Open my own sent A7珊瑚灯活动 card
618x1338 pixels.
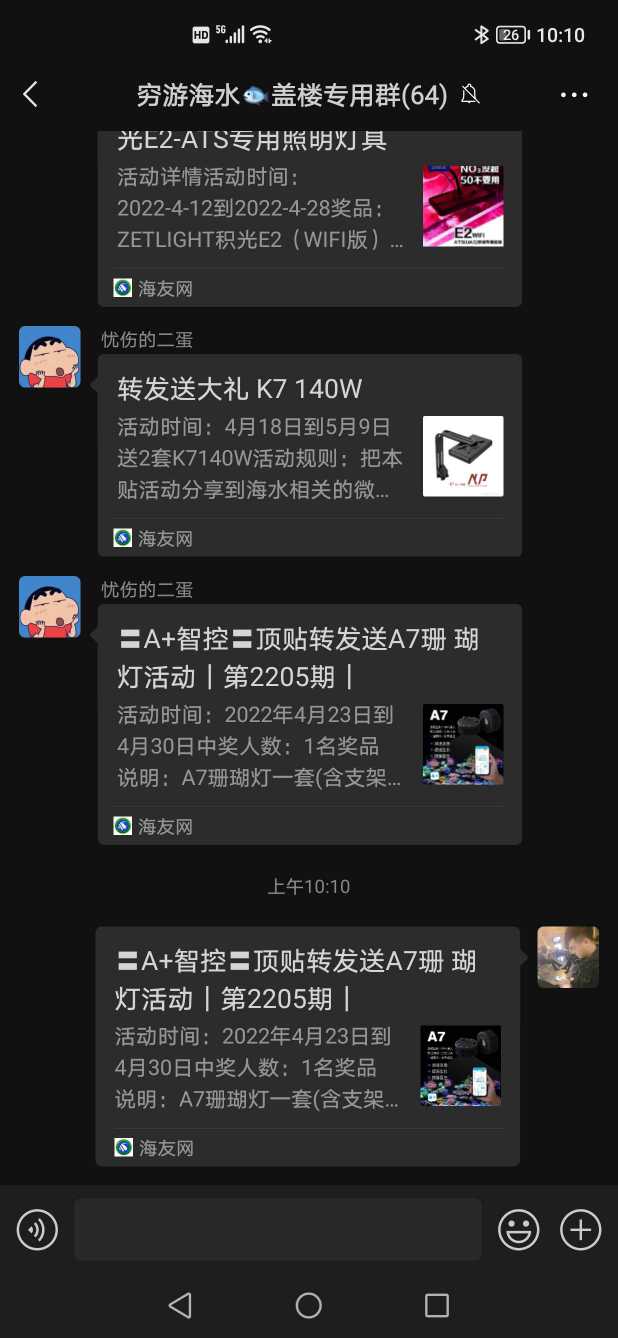[307, 1045]
